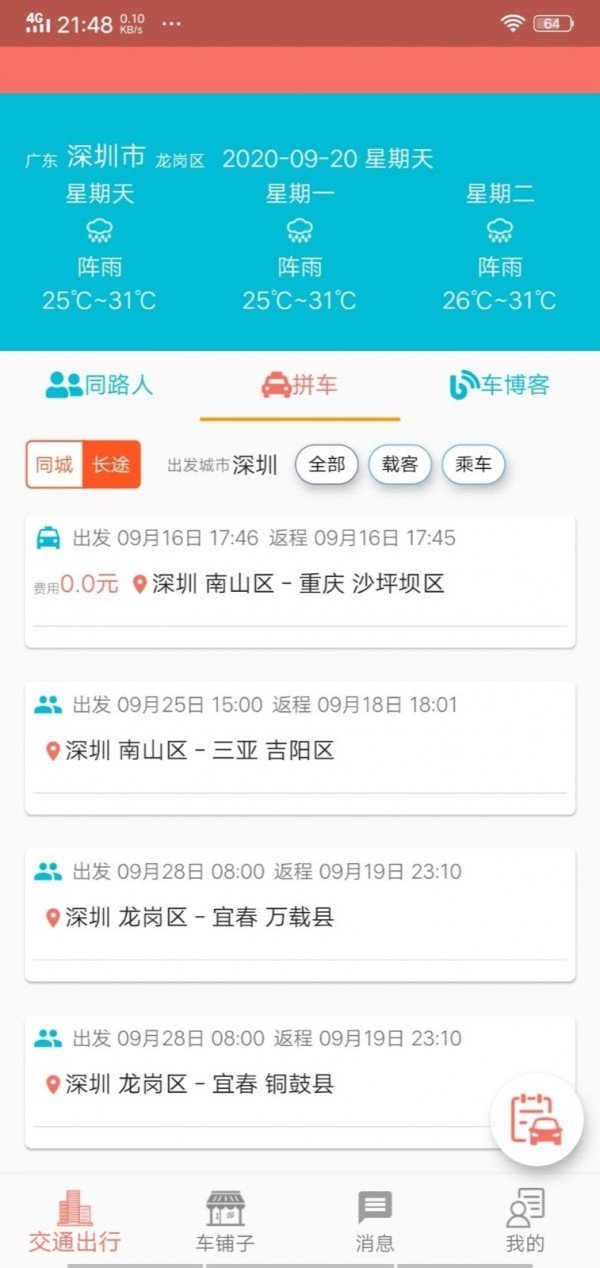Select the 长途 segment
Screen dimensions: 600x1268
tap(111, 465)
